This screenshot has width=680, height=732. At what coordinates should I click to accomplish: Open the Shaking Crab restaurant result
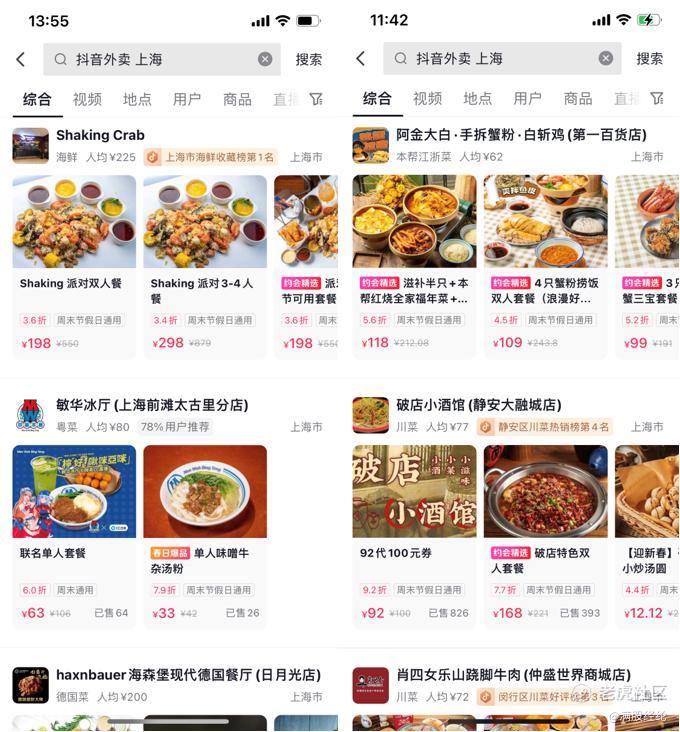point(100,135)
